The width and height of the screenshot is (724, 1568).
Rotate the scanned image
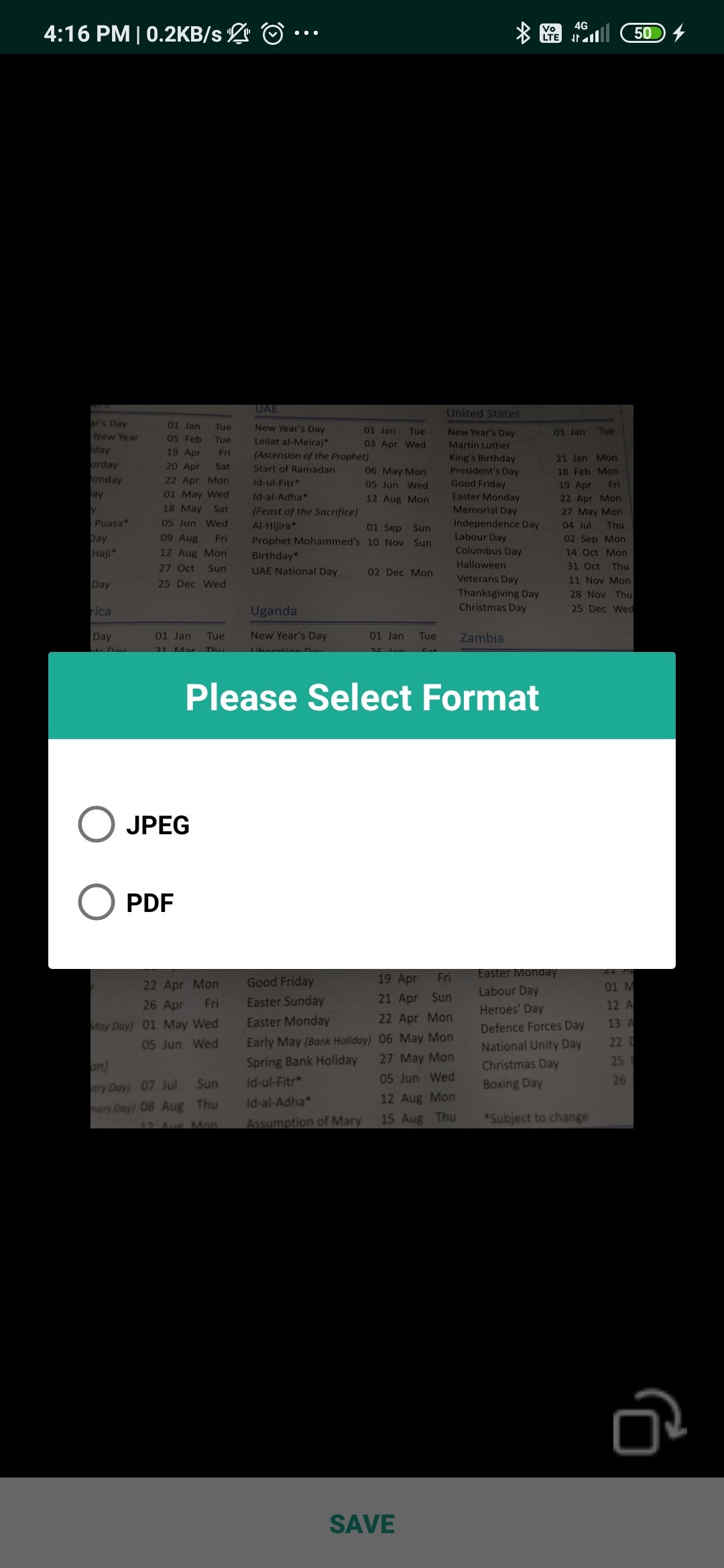point(648,1422)
